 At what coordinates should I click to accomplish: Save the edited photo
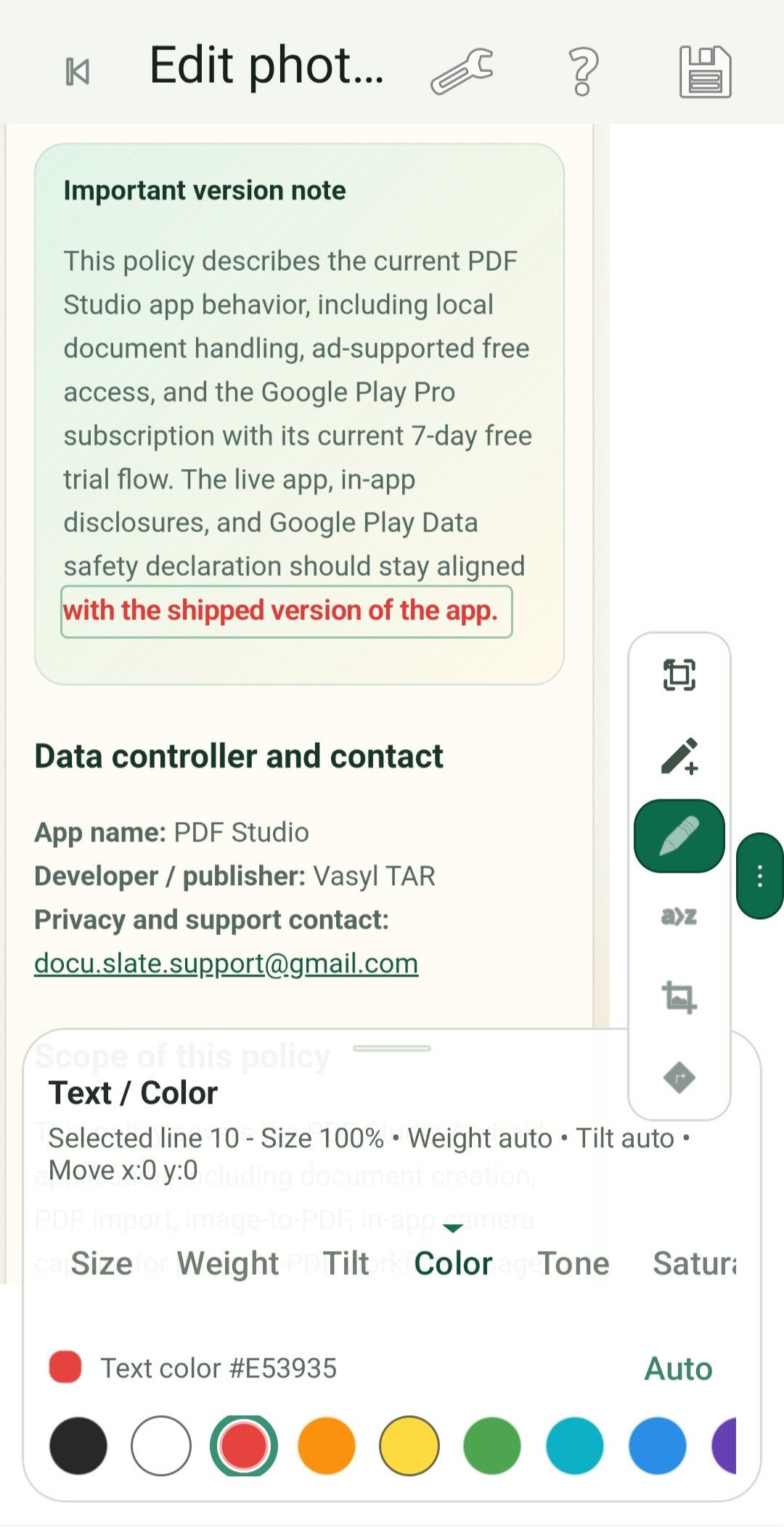705,71
